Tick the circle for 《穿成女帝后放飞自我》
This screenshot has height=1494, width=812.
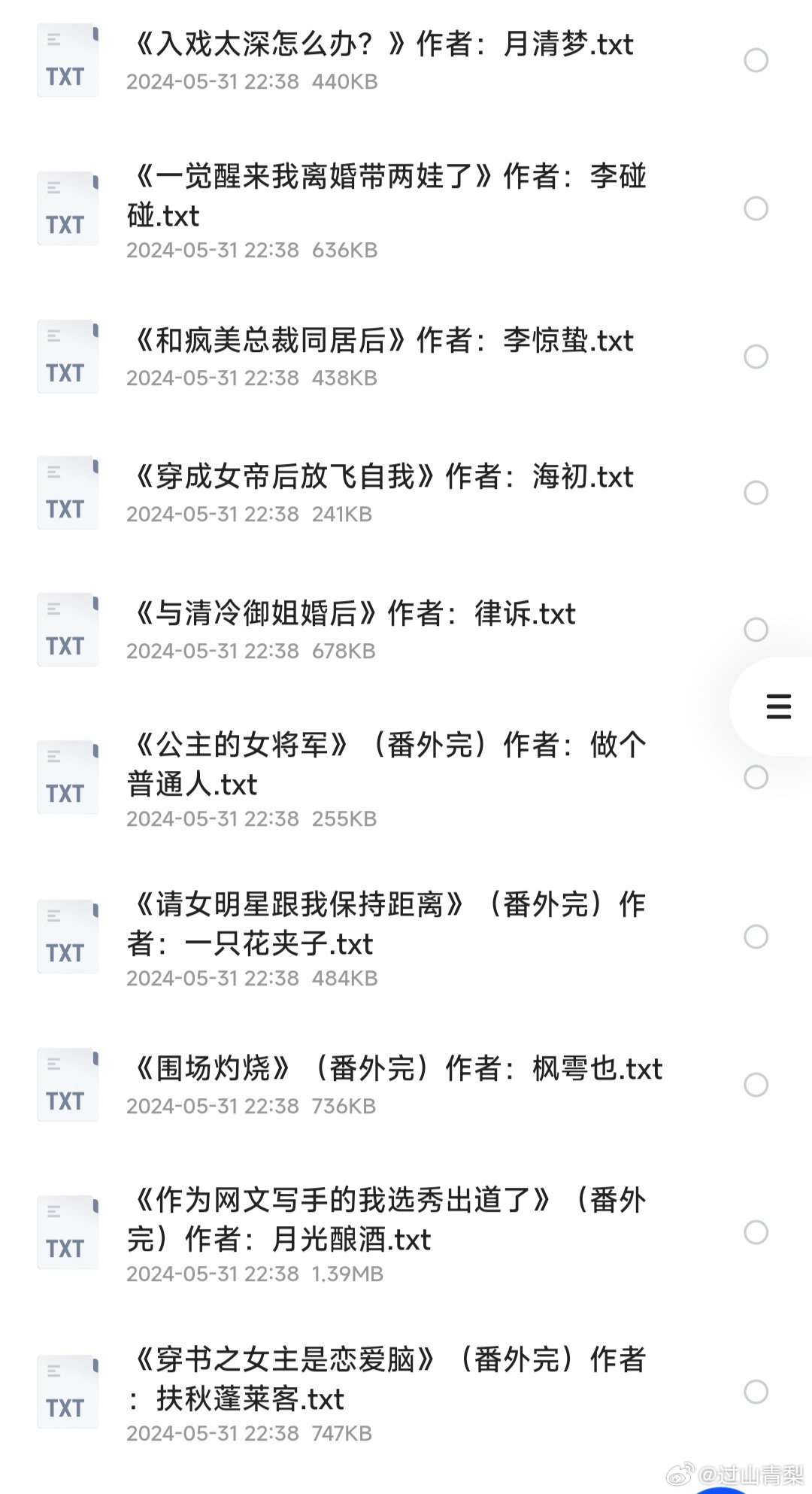pyautogui.click(x=756, y=493)
